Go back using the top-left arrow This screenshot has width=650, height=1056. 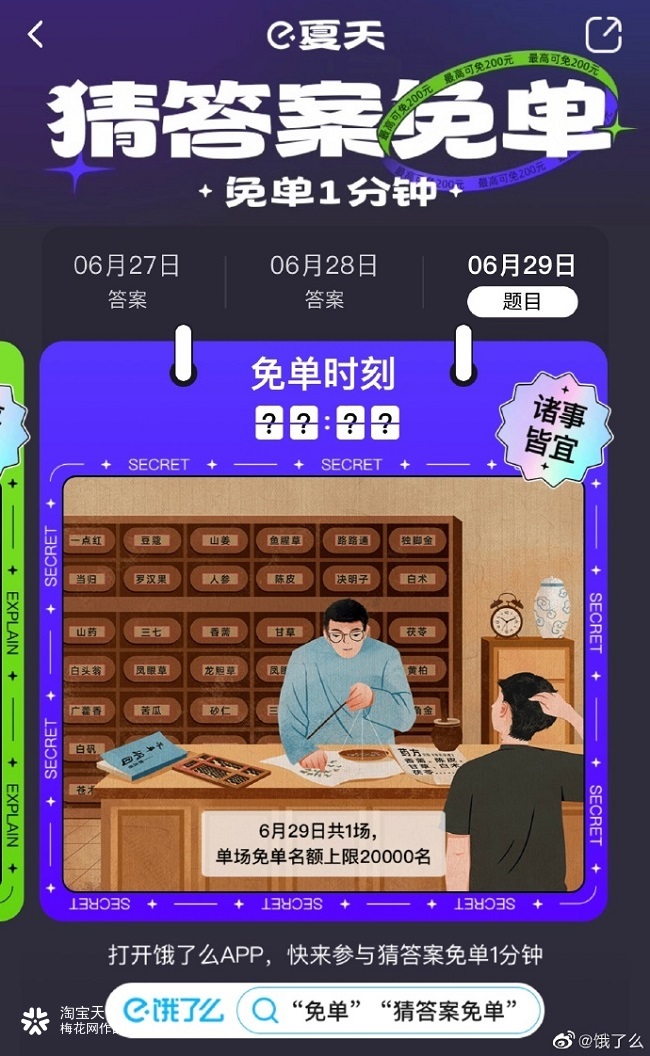tap(36, 34)
